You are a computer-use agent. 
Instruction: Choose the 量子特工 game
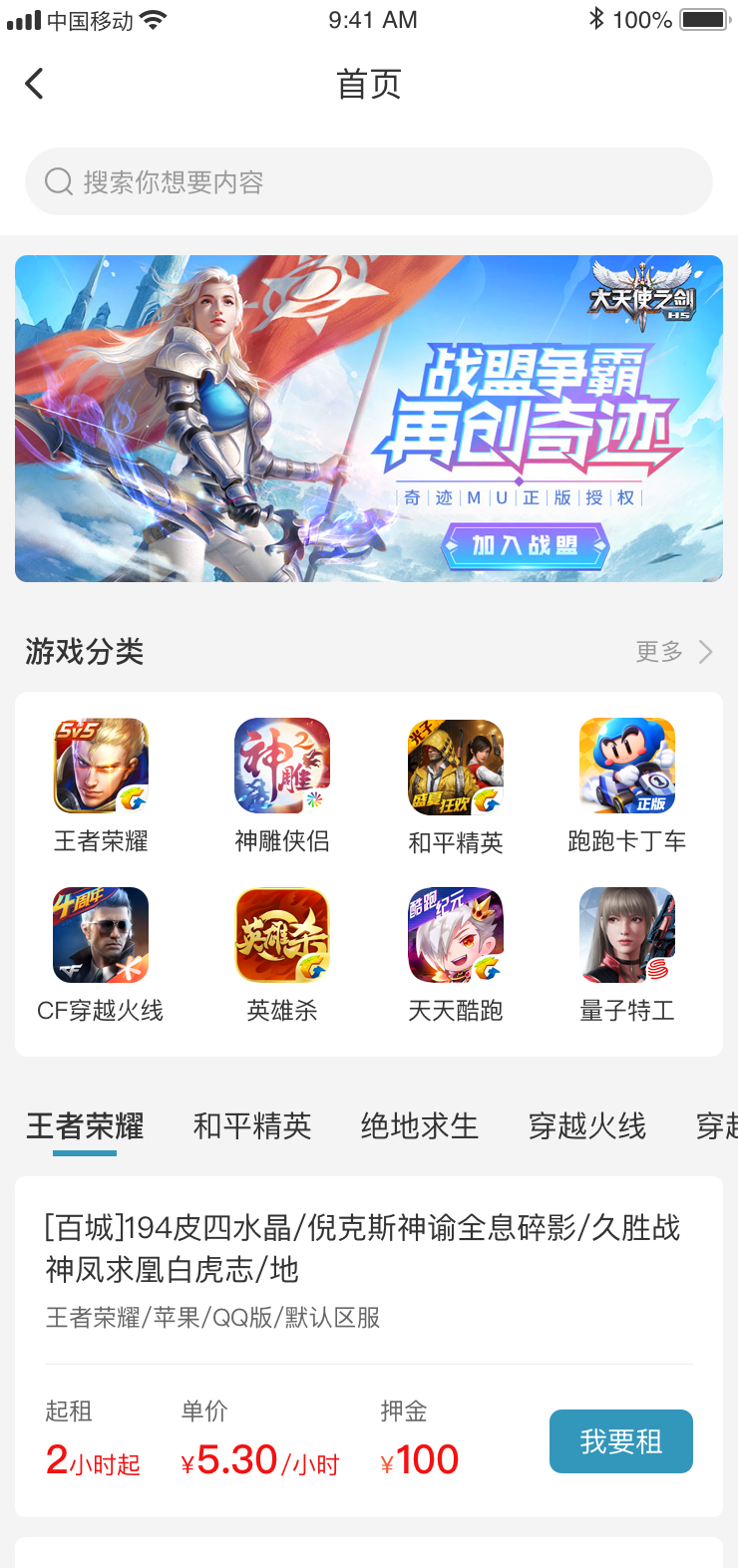(x=627, y=936)
